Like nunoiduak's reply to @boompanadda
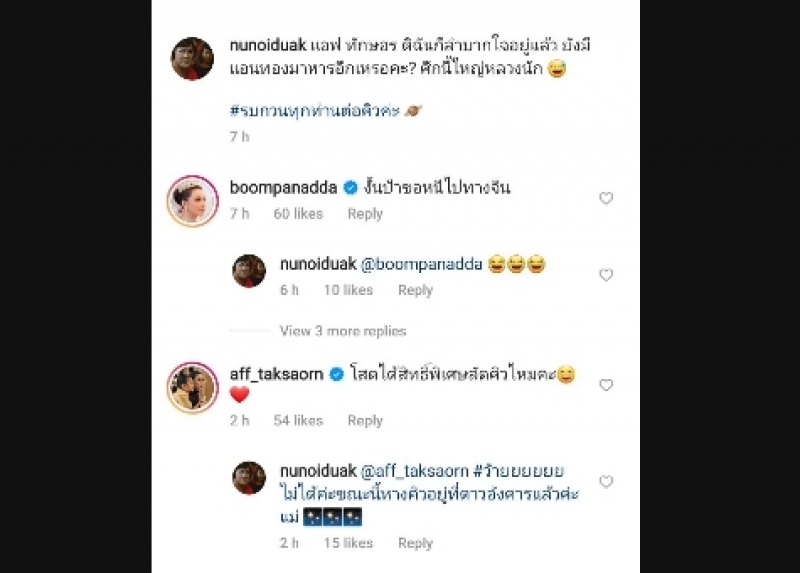The width and height of the screenshot is (800, 573). pos(605,274)
